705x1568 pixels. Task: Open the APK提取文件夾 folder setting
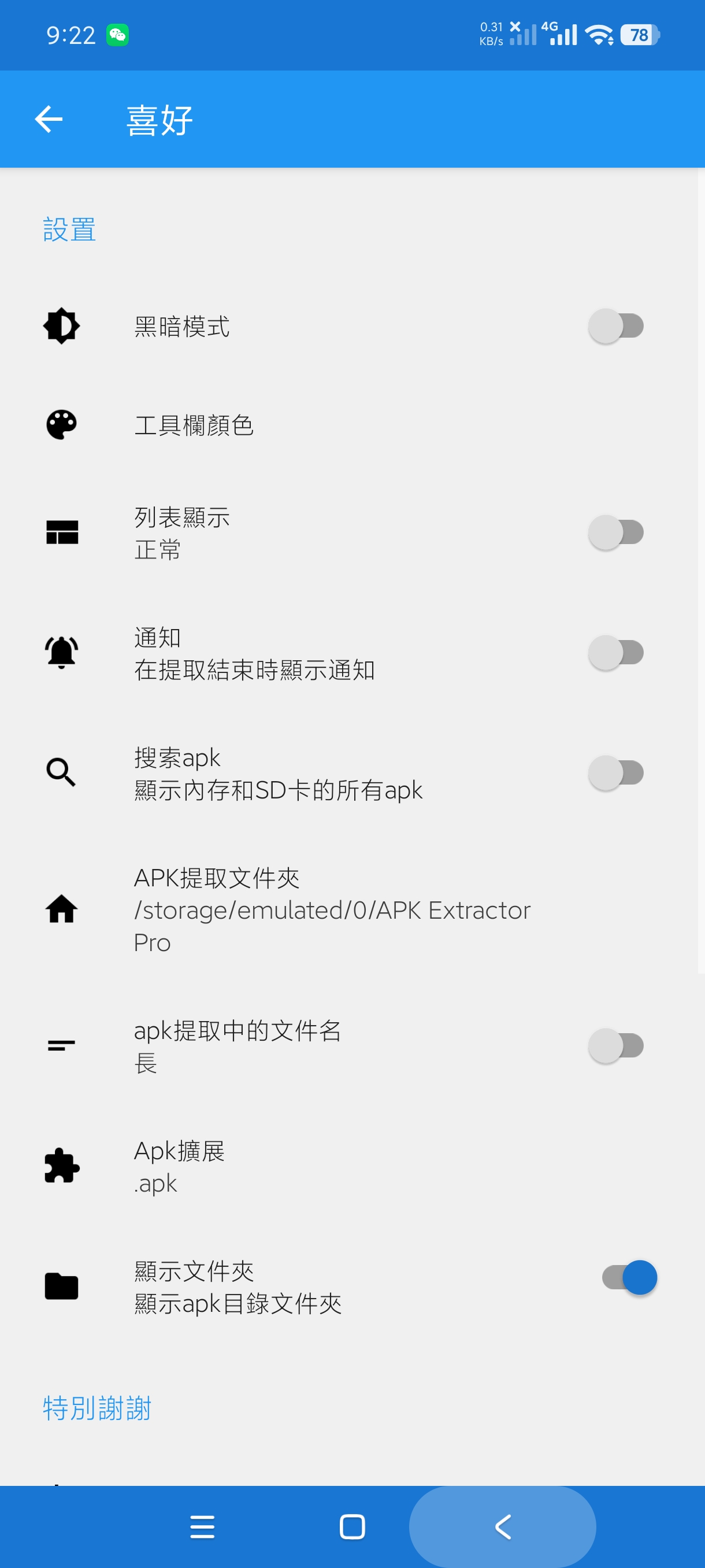coord(352,909)
